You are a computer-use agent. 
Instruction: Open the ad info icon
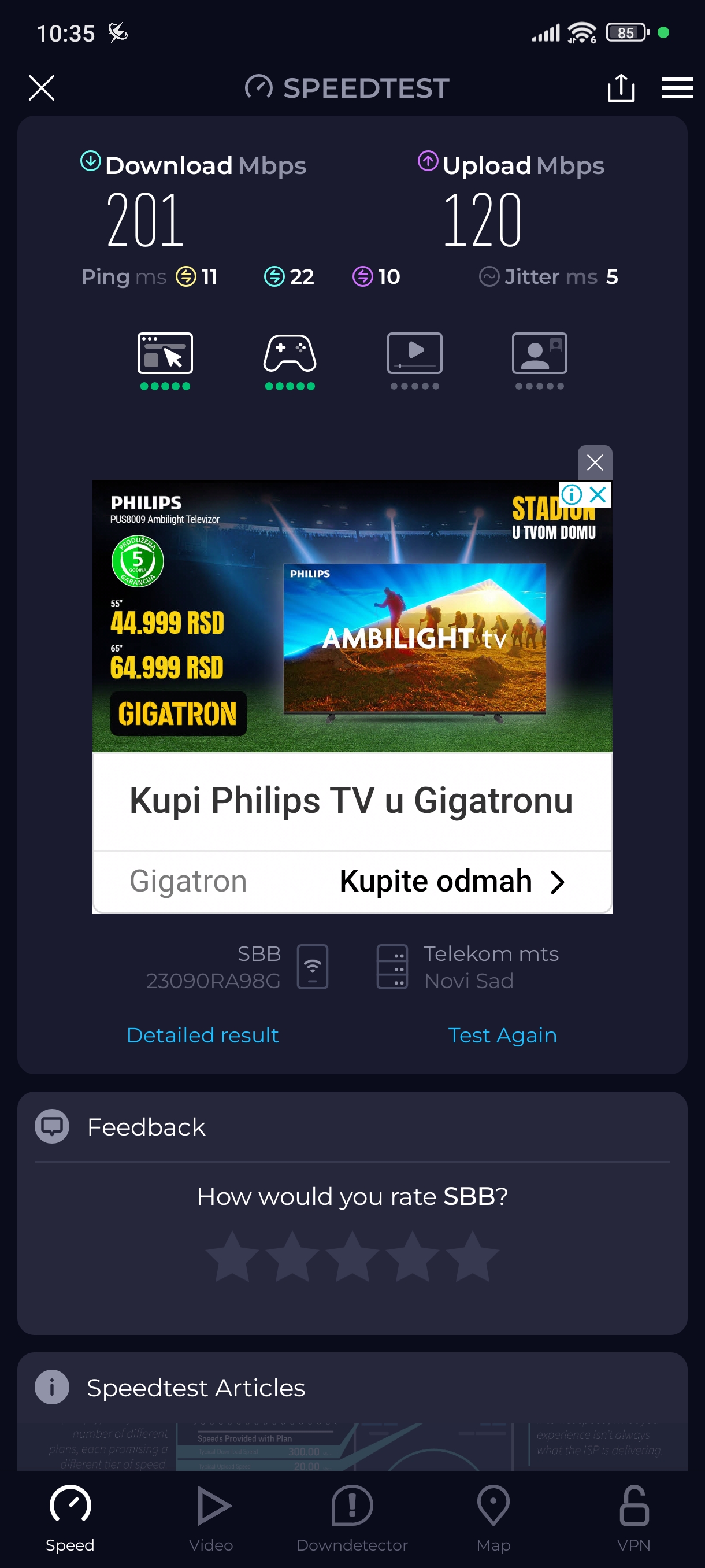(572, 494)
